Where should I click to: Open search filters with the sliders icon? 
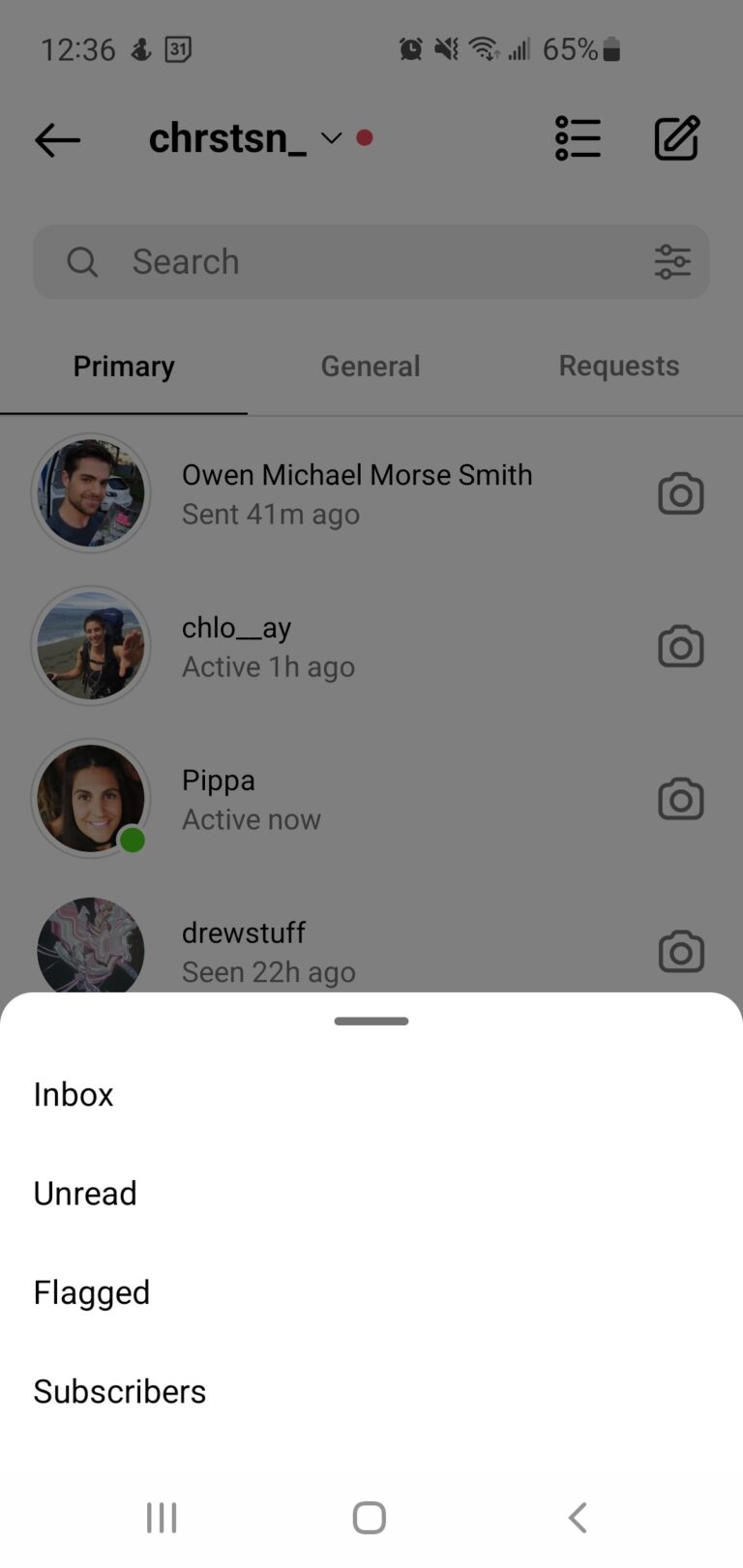[x=672, y=261]
